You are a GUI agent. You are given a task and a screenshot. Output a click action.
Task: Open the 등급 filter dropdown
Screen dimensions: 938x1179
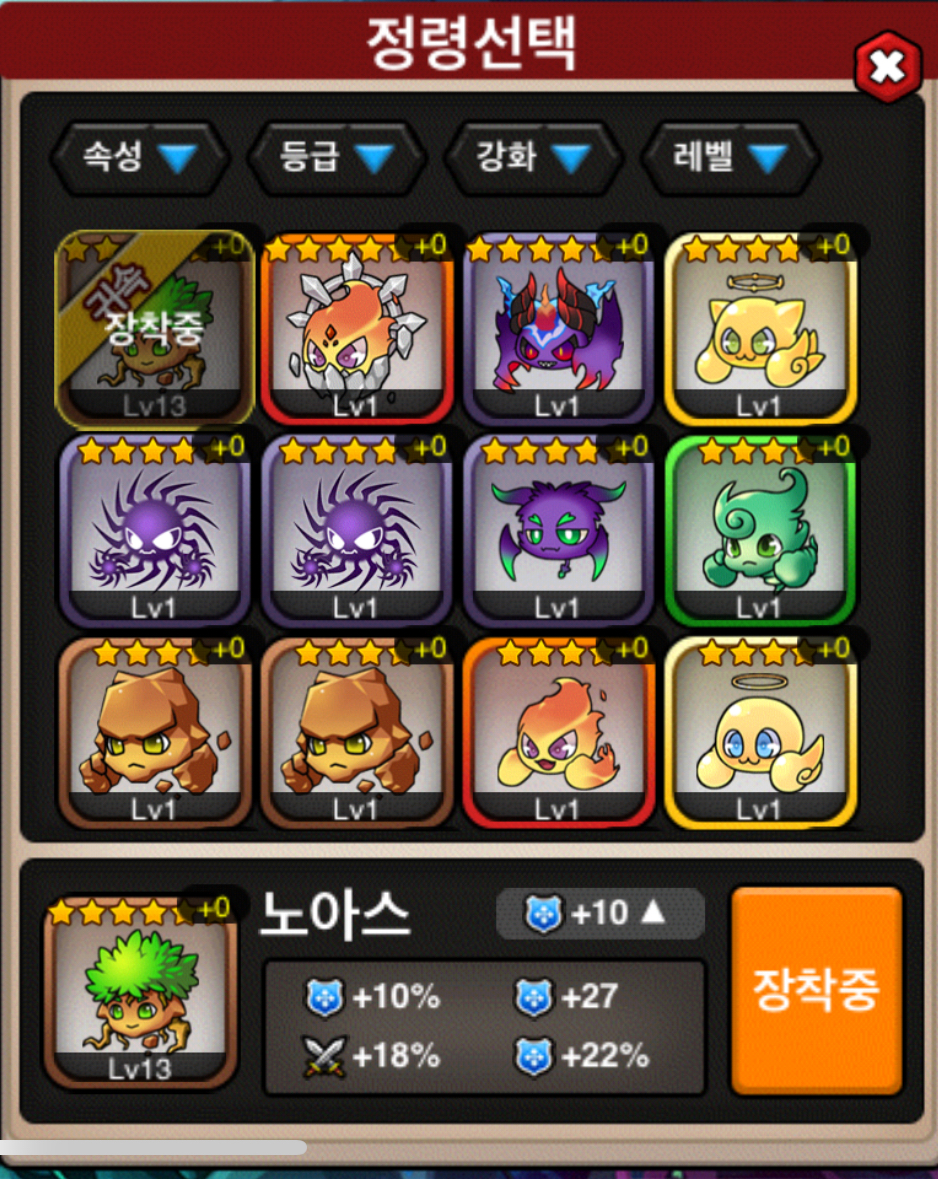click(336, 157)
